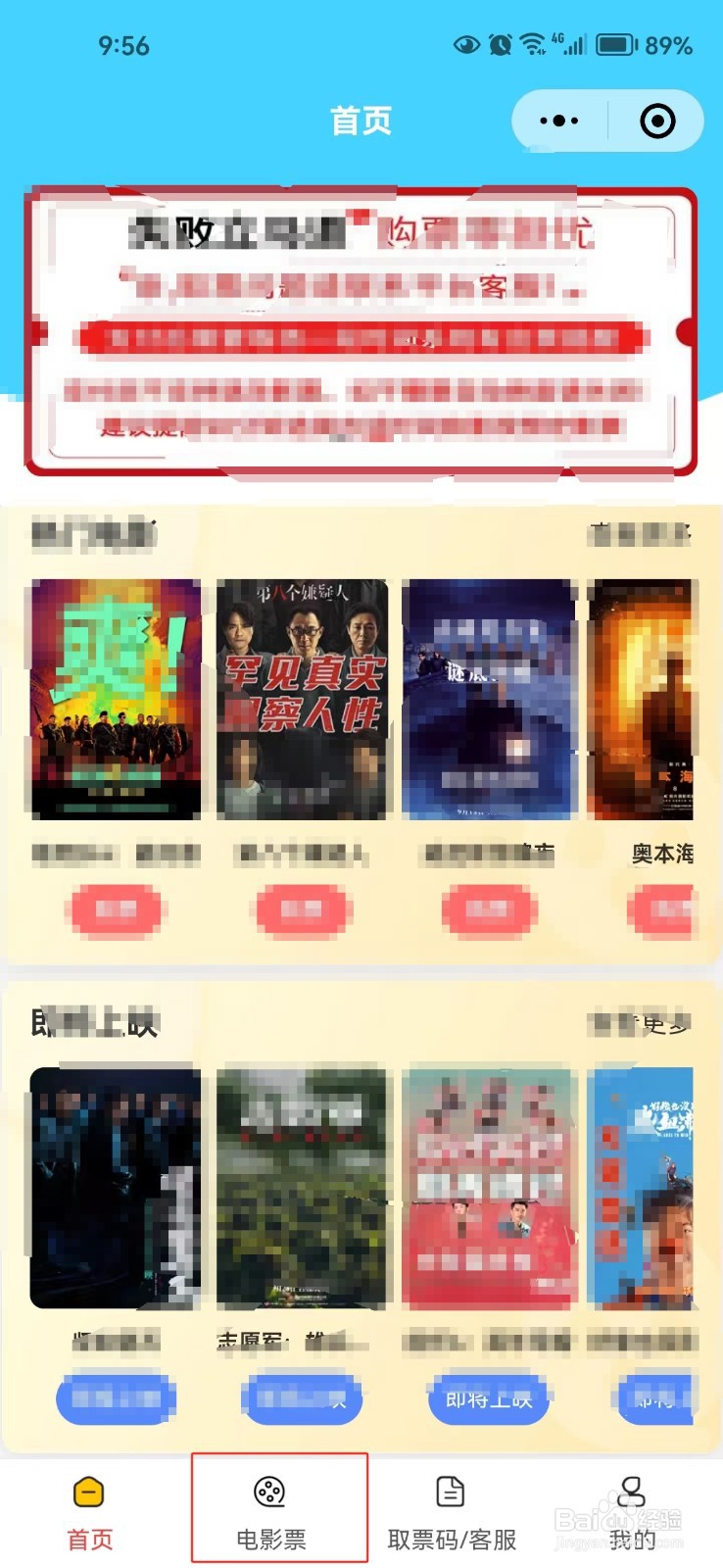
Task: Switch to the 我的 tab
Action: [x=630, y=1509]
